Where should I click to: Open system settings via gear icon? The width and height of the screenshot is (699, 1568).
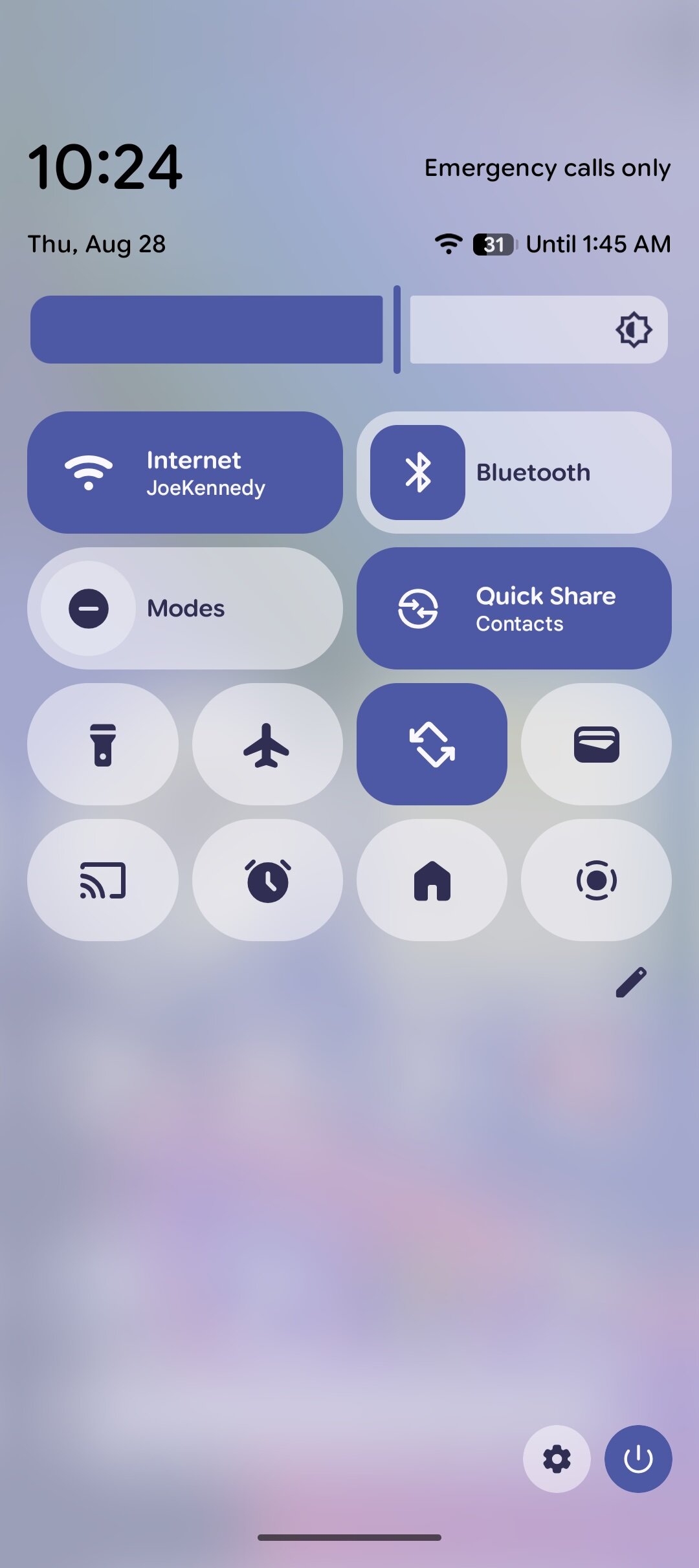click(557, 1459)
